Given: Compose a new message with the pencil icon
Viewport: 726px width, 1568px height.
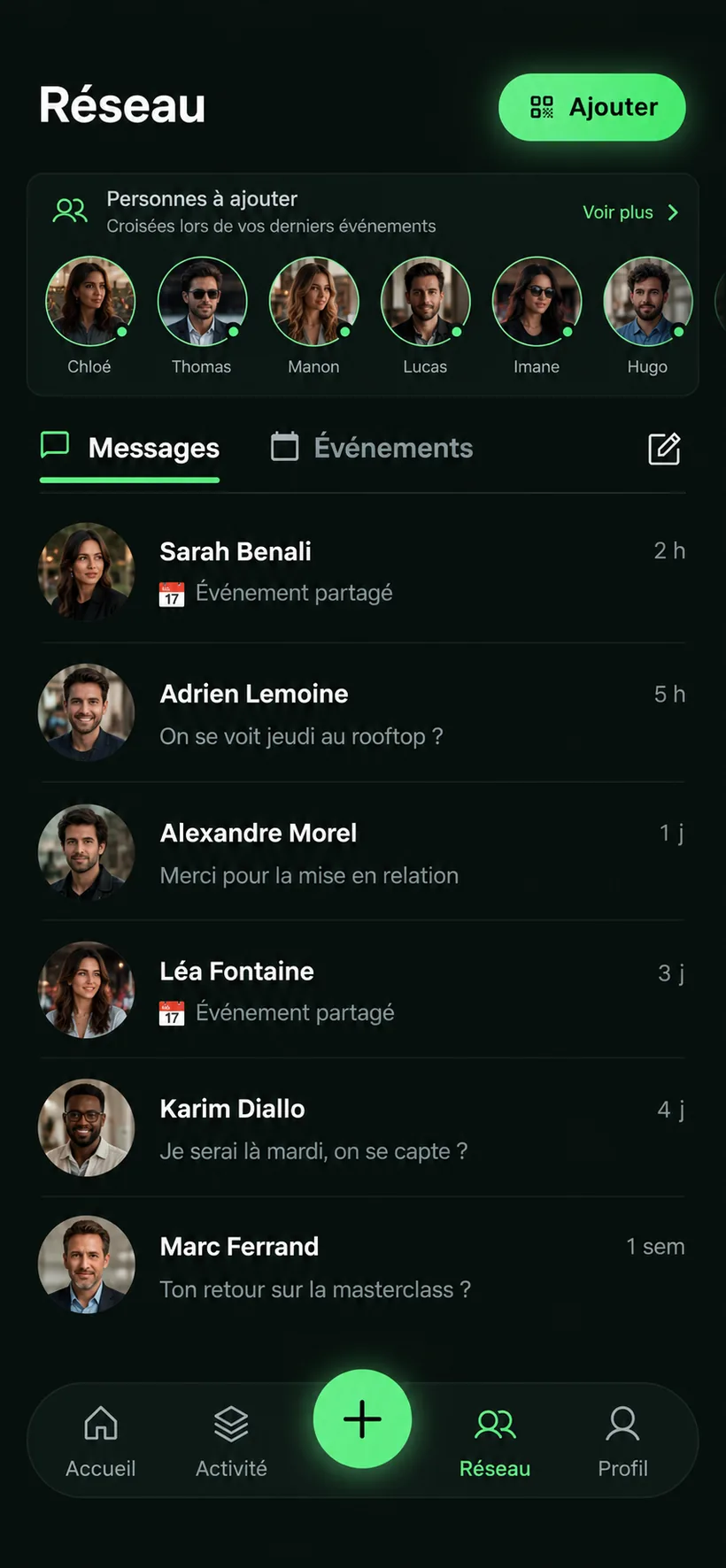Looking at the screenshot, I should [664, 449].
